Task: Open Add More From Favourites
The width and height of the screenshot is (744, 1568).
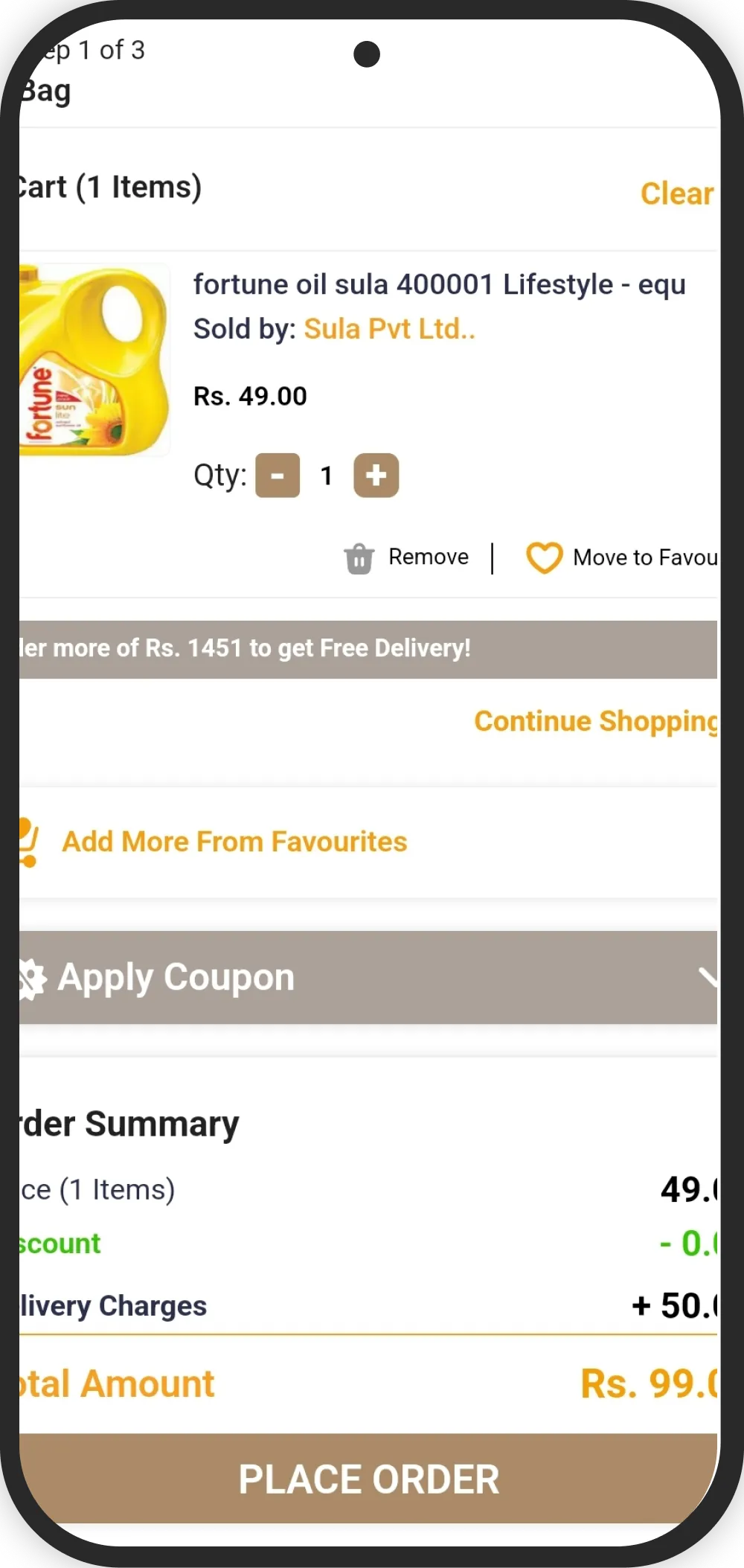Action: pyautogui.click(x=234, y=842)
